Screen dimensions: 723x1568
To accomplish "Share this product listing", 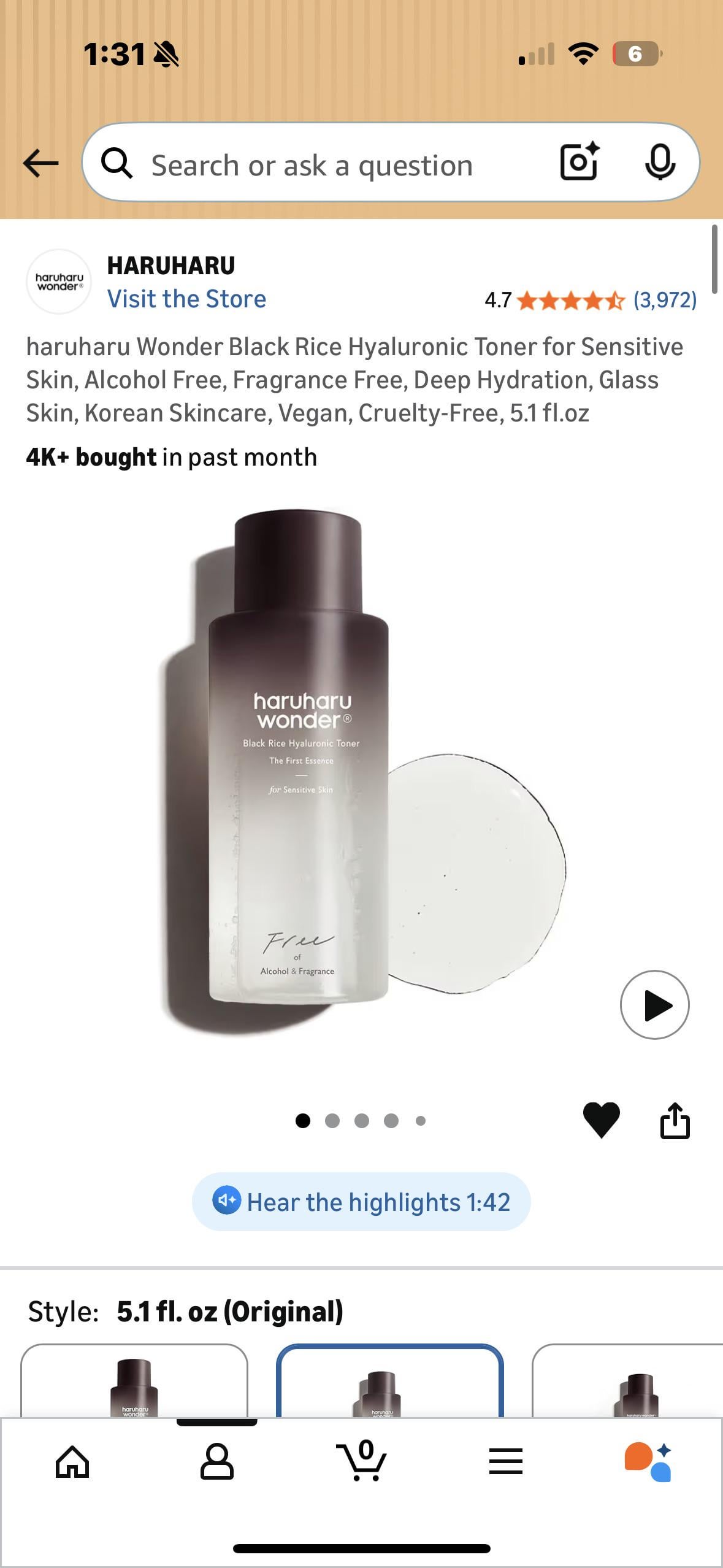I will (675, 1120).
